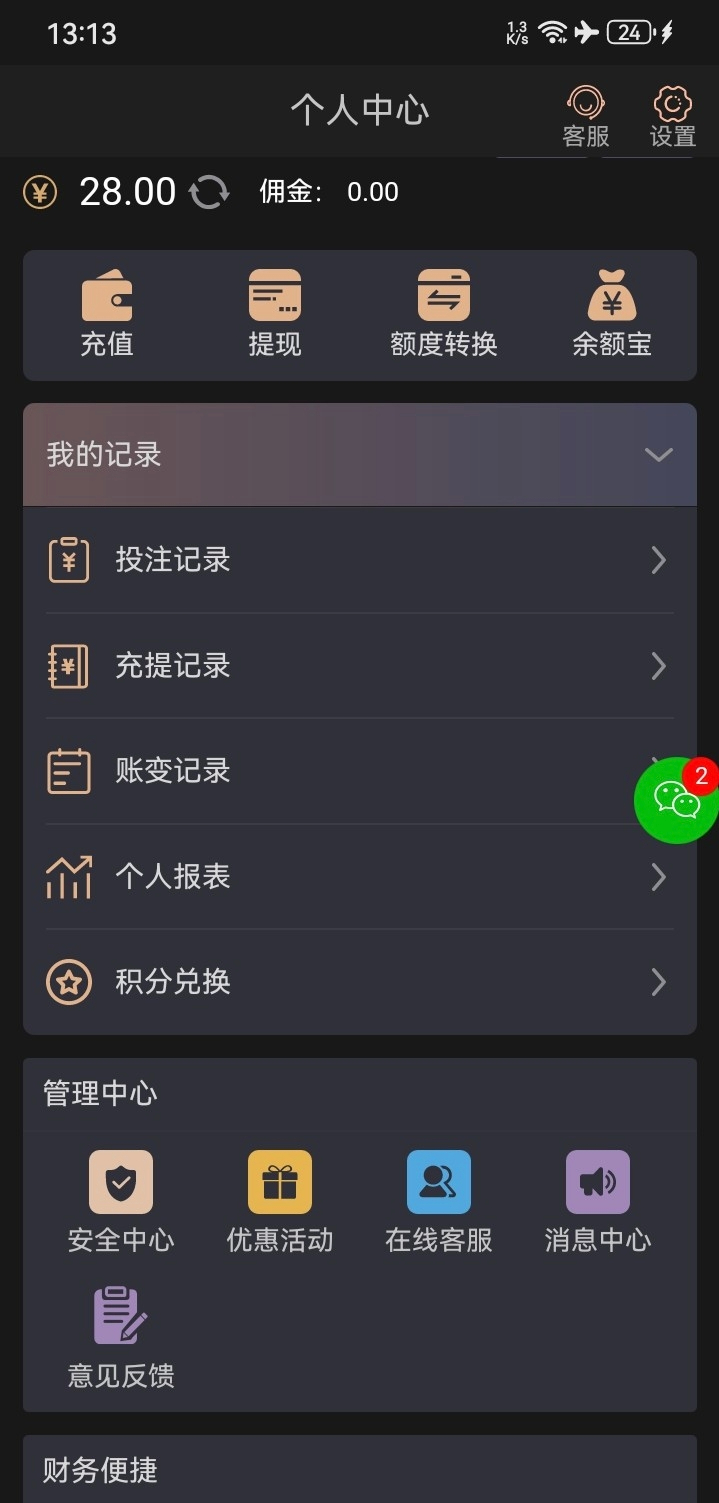This screenshot has height=1503, width=719.
Task: Open 优惠活动
Action: coord(280,1201)
